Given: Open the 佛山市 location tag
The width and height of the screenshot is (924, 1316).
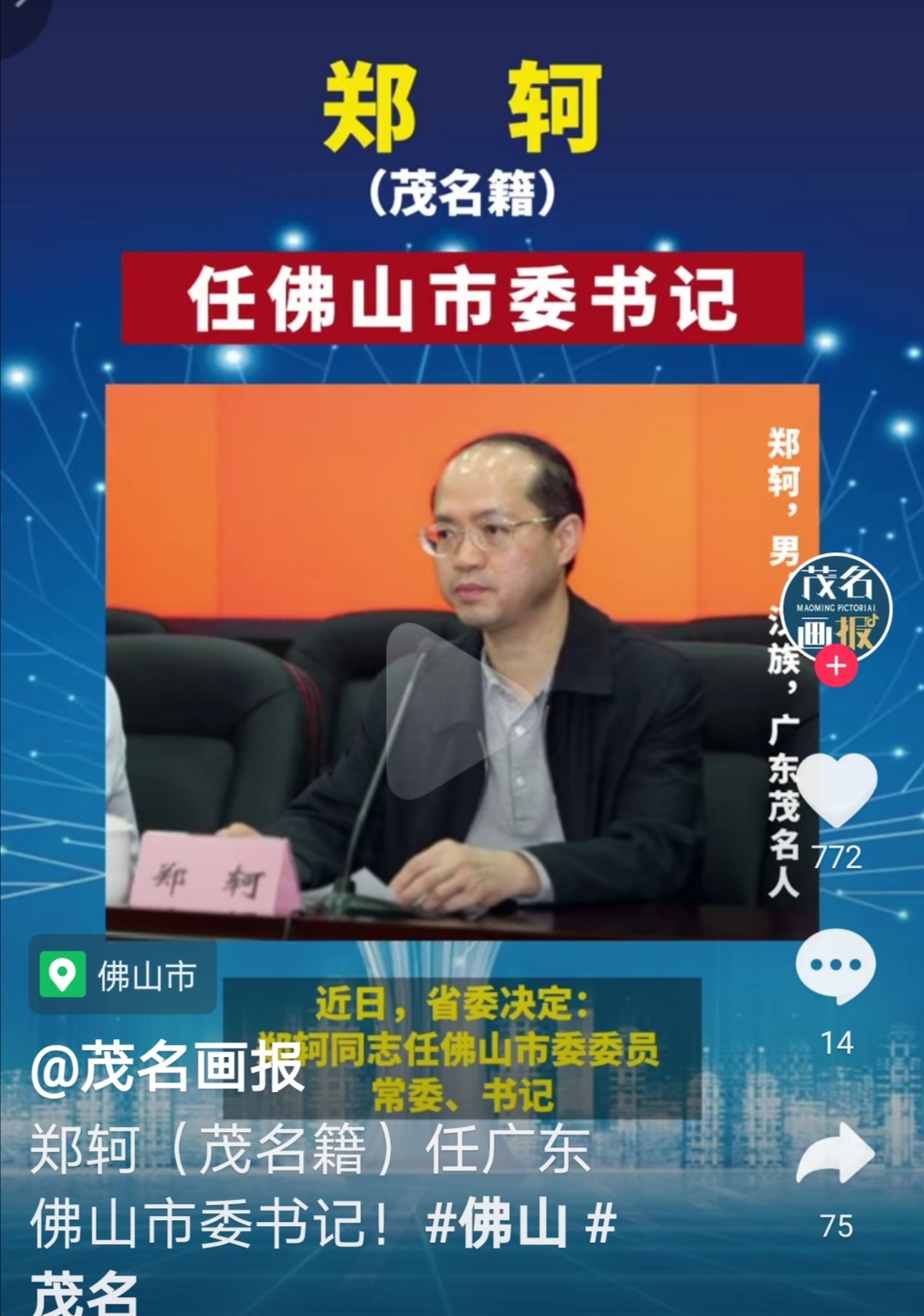Looking at the screenshot, I should [x=122, y=975].
